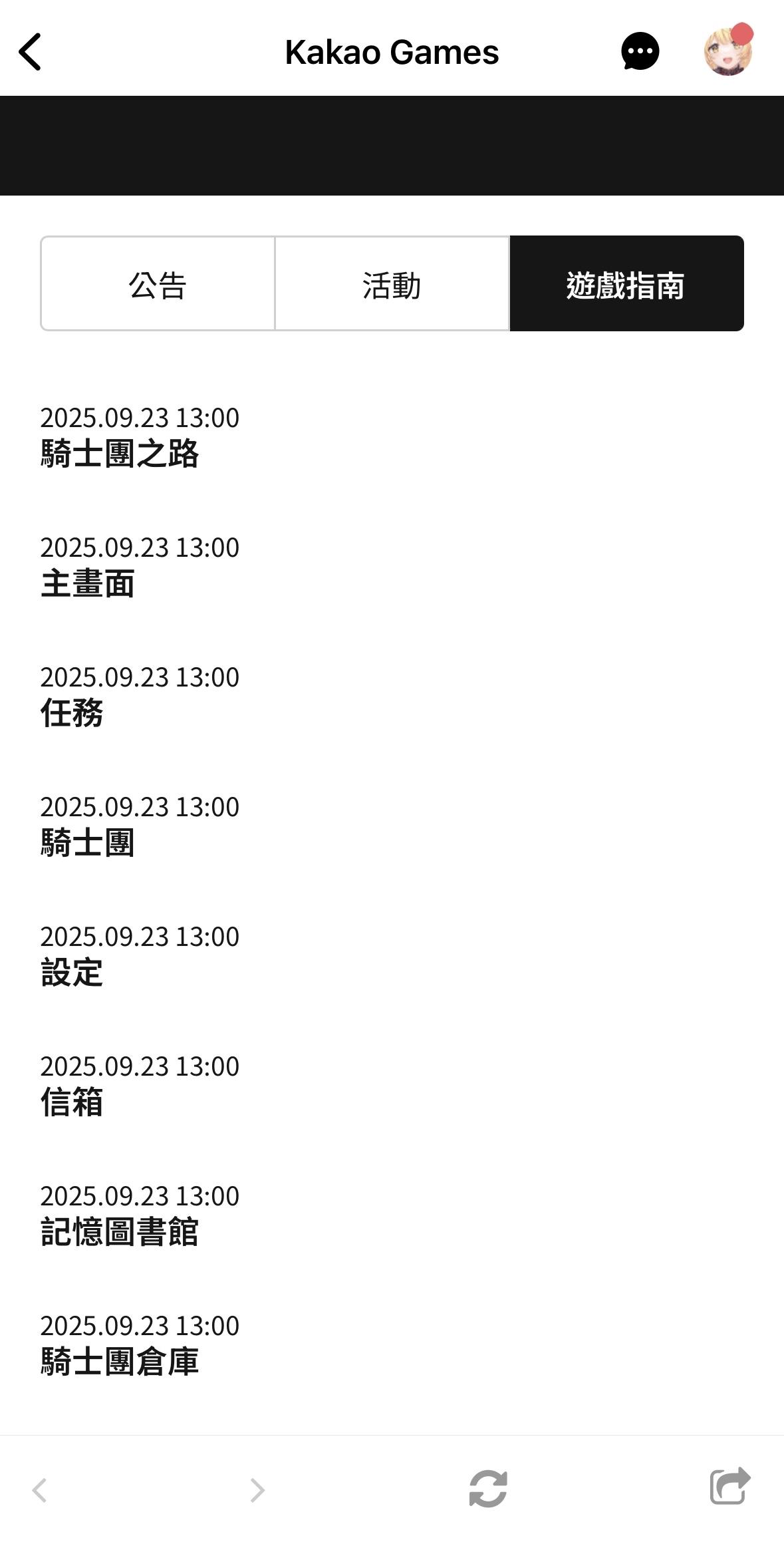784x1544 pixels.
Task: Open the chat bubble icon
Action: [x=640, y=51]
